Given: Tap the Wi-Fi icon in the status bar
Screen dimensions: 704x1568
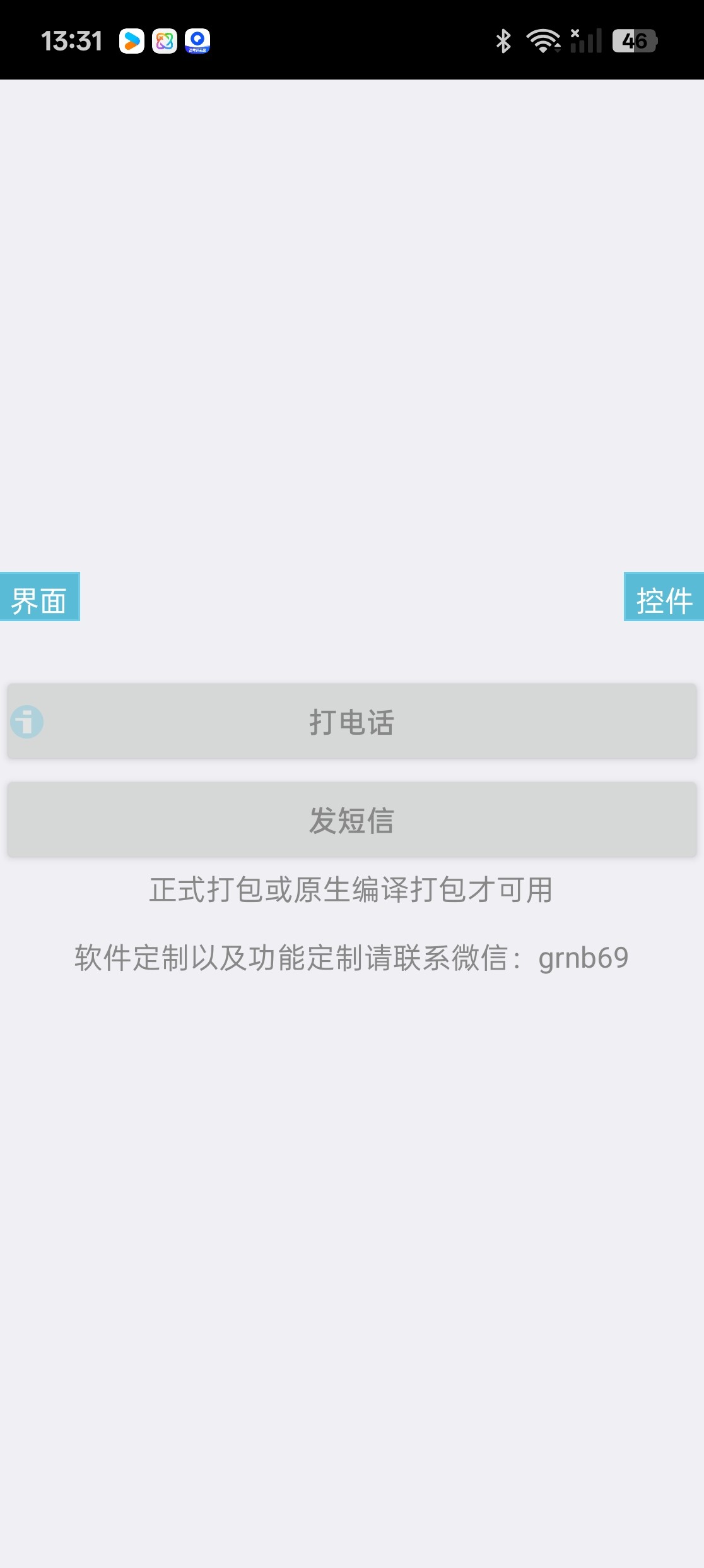Looking at the screenshot, I should (543, 40).
